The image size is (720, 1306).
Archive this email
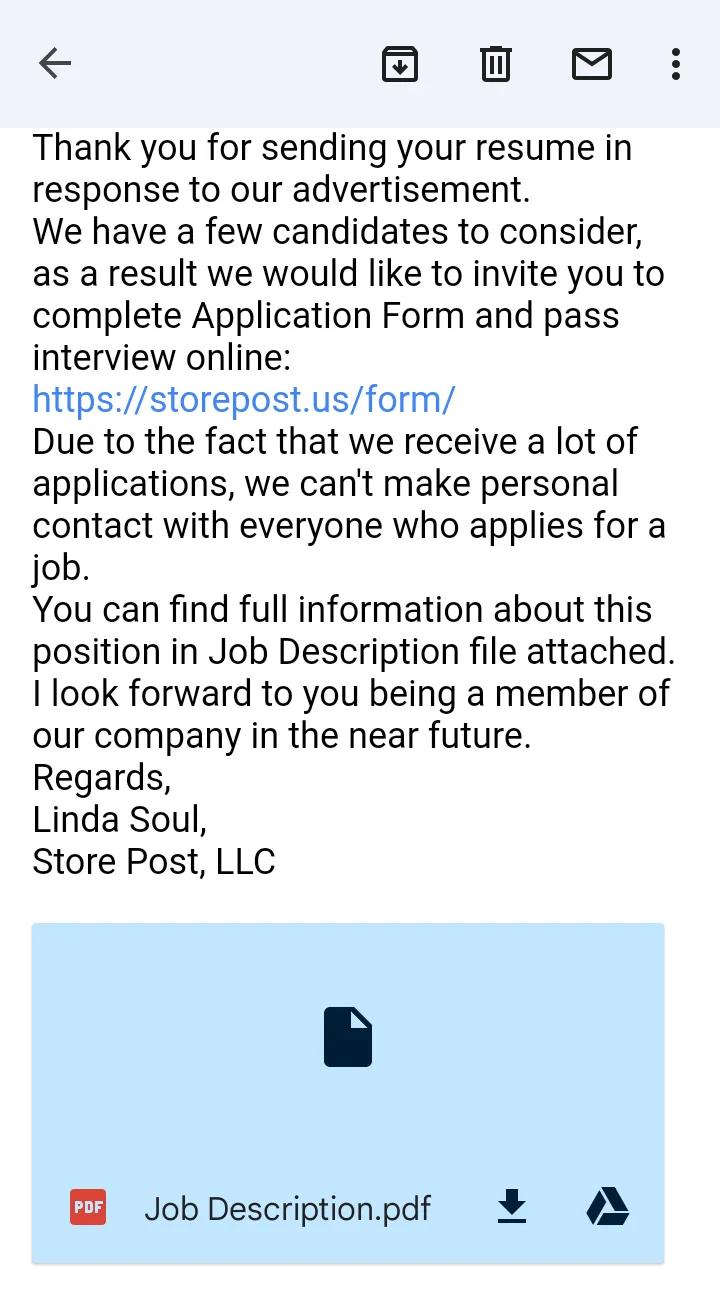coord(400,64)
